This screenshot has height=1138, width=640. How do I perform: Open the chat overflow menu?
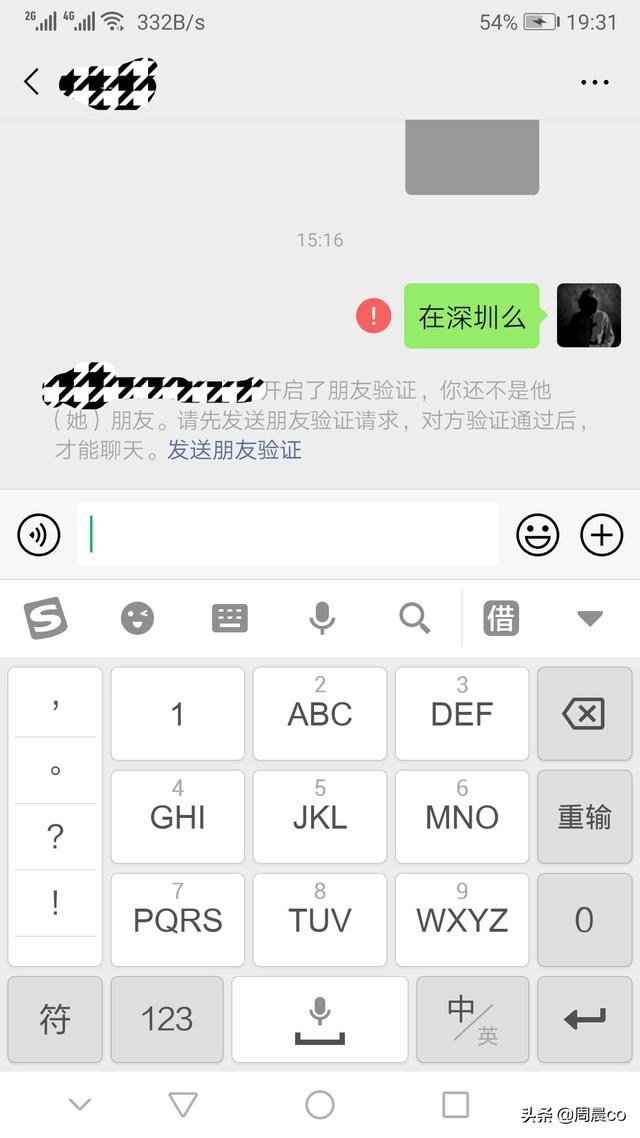click(x=595, y=82)
